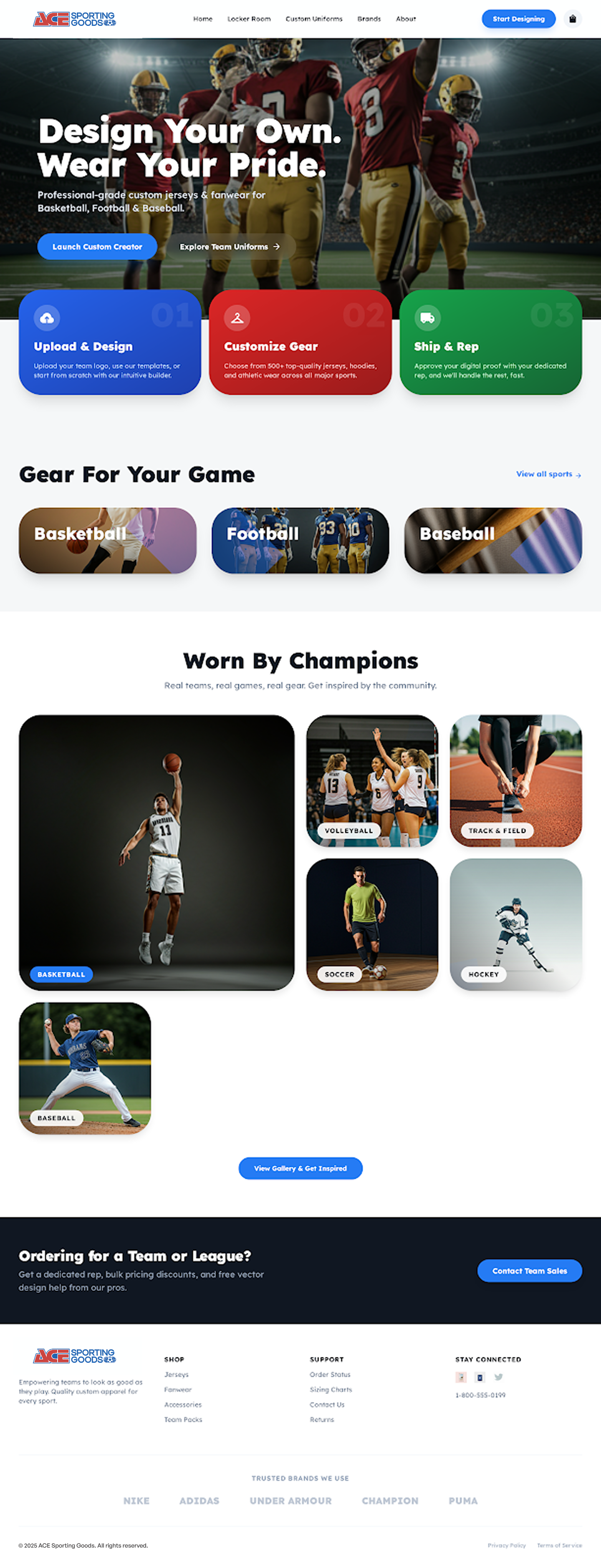Go to Jerseys in the Shop list
The image size is (601, 1568).
point(177,1374)
